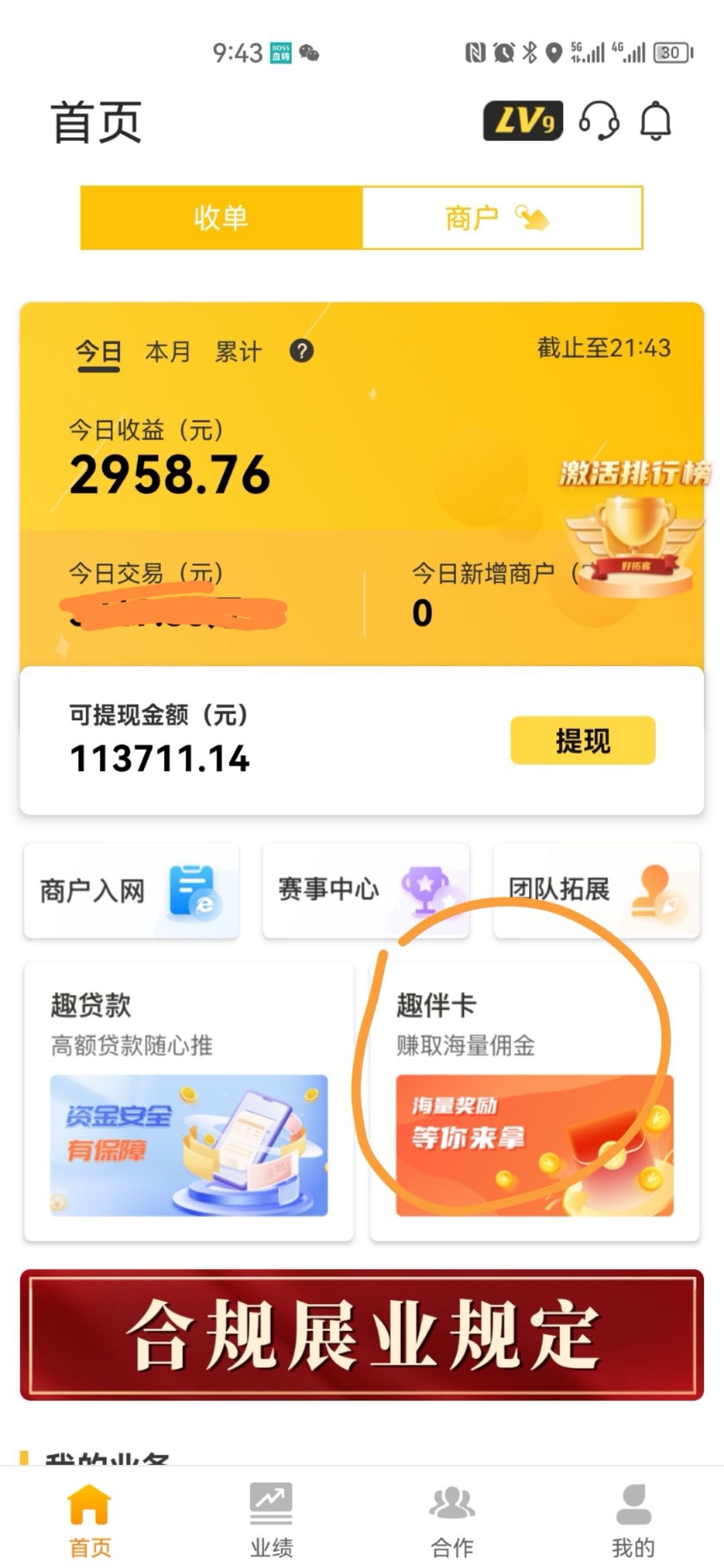Switch to the 商户 segment

click(501, 218)
